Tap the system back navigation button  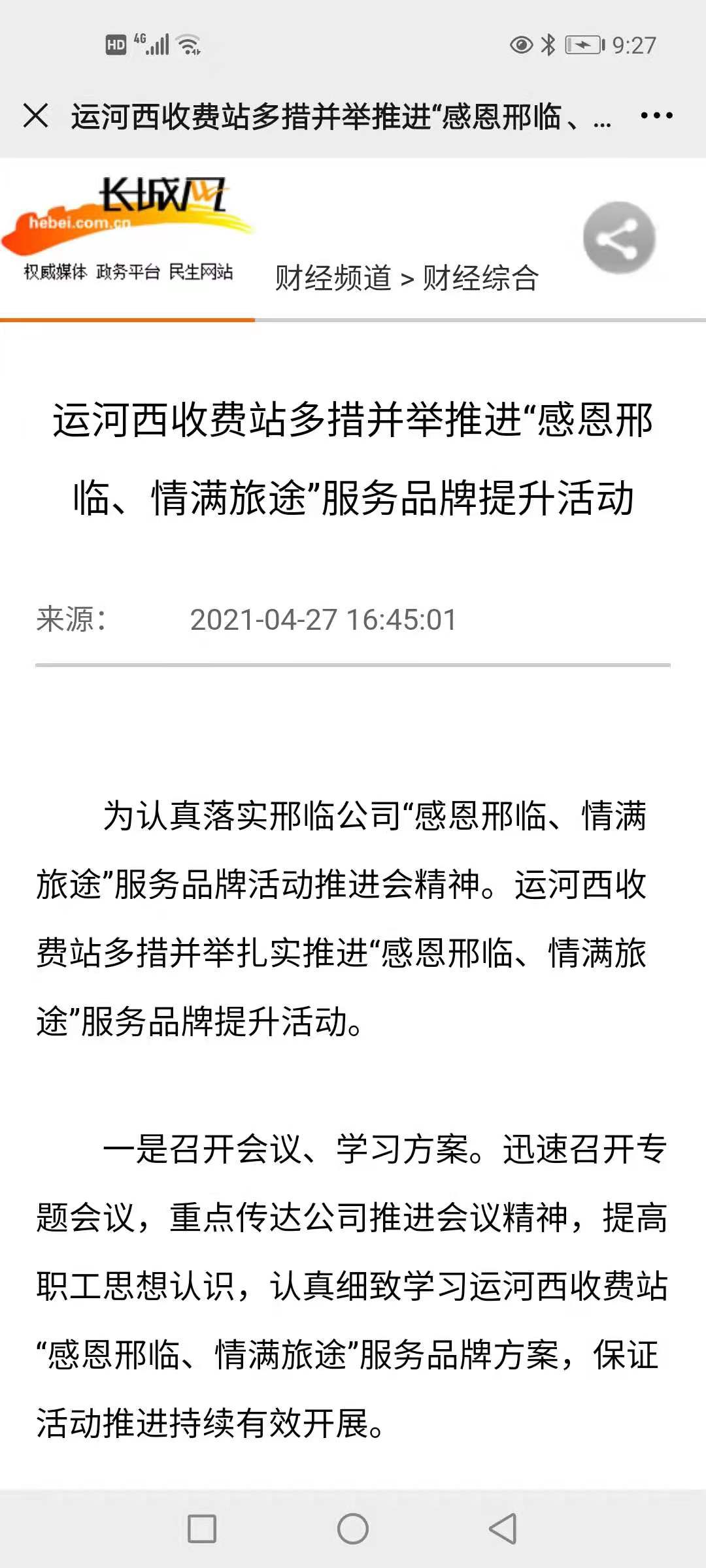pyautogui.click(x=503, y=1529)
